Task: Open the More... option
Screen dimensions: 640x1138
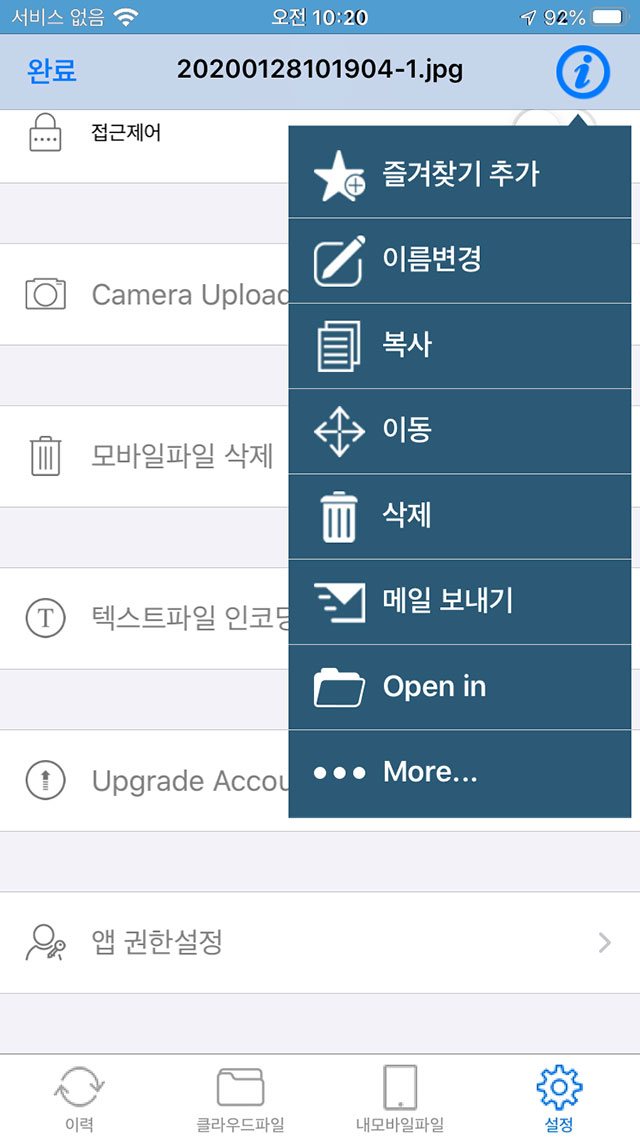Action: (x=460, y=774)
